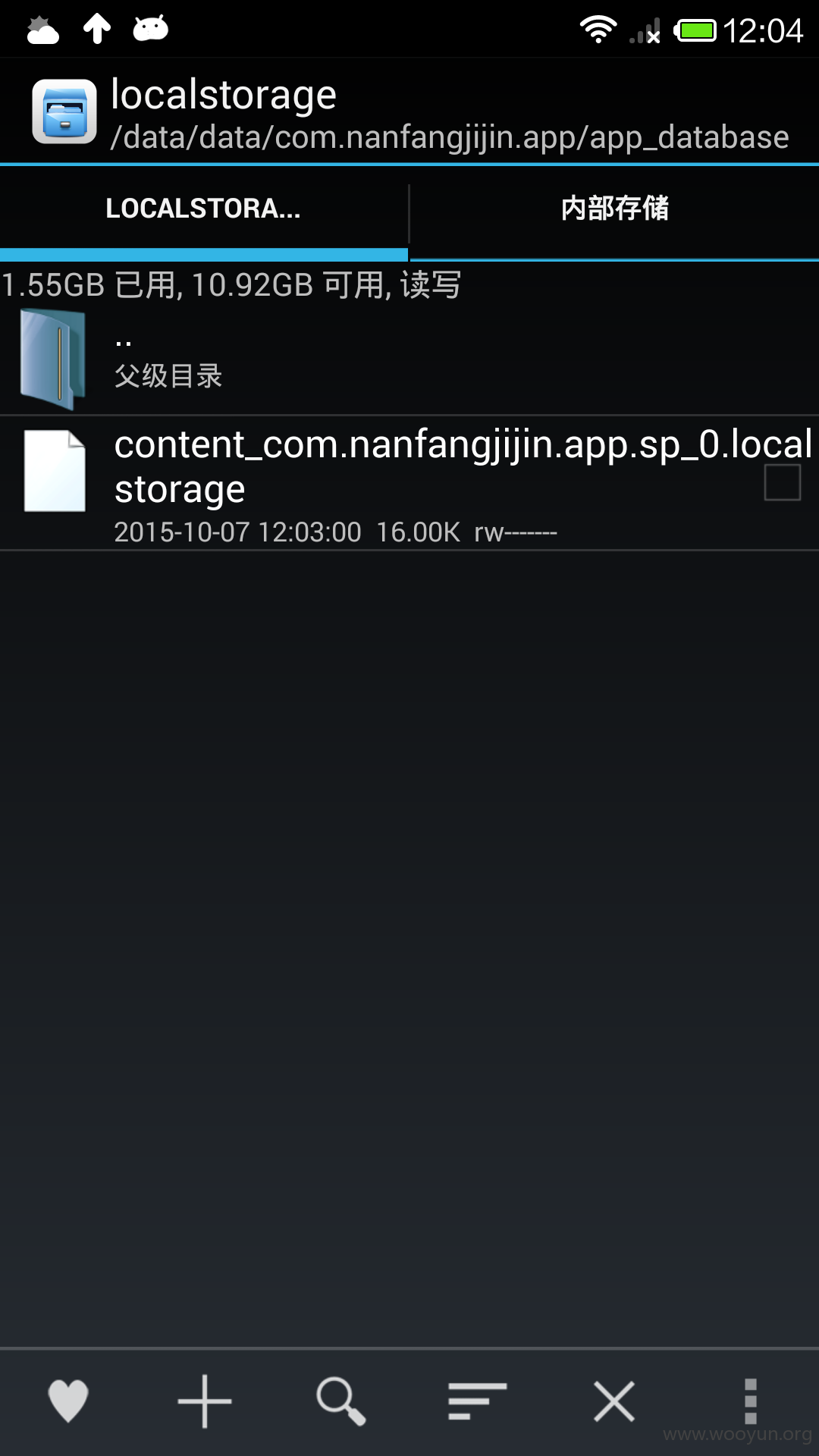Close the current tab with X icon
The width and height of the screenshot is (819, 1456).
[x=614, y=1401]
